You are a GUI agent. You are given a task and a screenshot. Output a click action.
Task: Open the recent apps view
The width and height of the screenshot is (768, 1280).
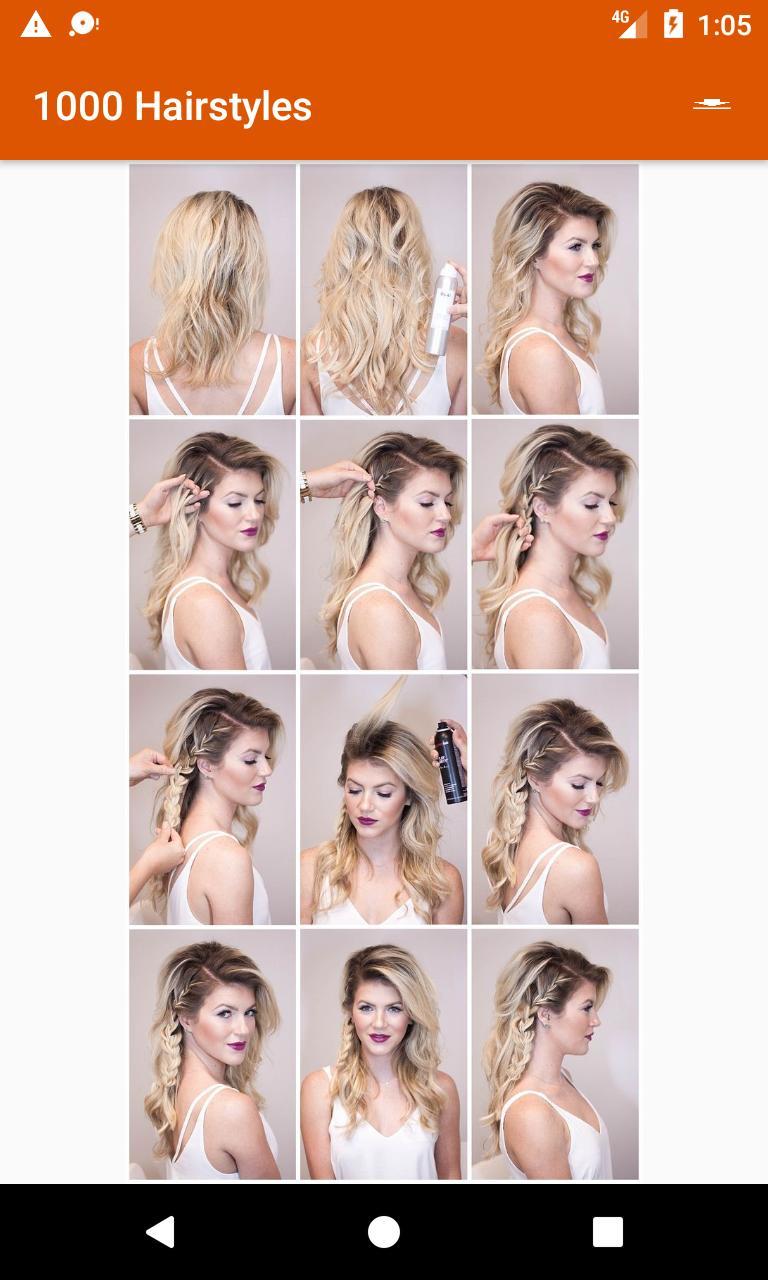608,1232
